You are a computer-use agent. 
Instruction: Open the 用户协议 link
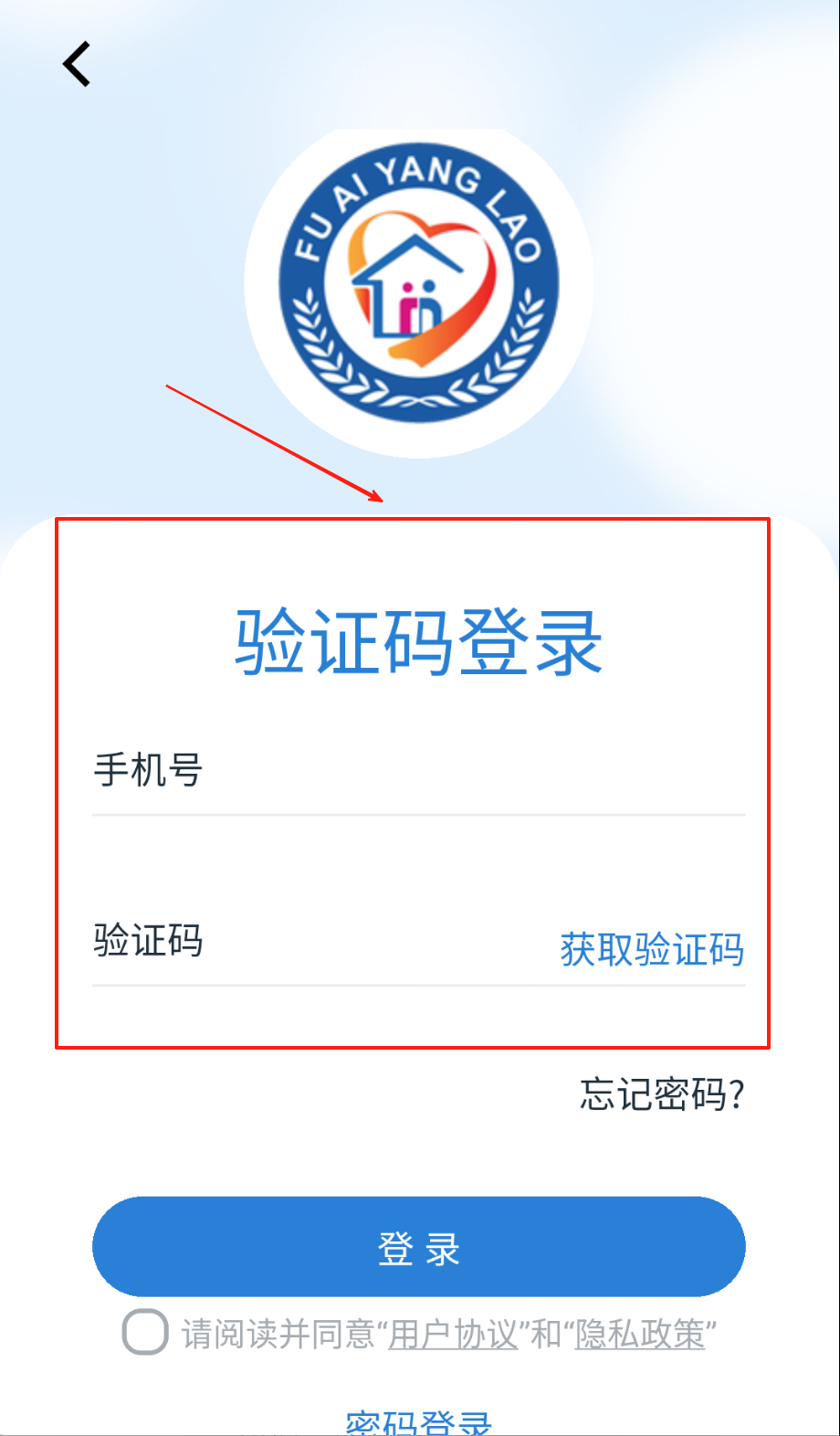tap(454, 1335)
